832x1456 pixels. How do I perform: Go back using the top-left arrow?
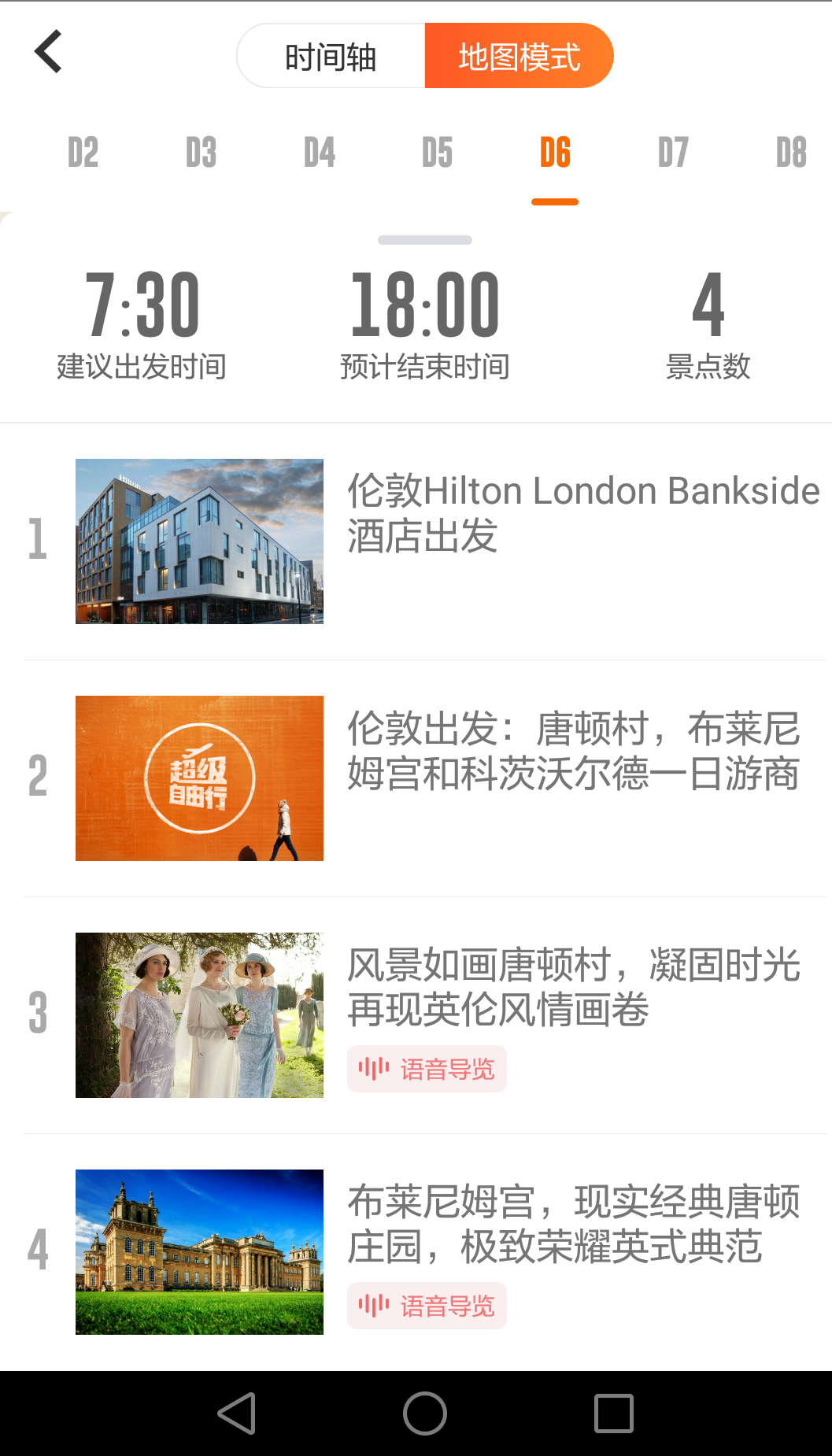(49, 52)
